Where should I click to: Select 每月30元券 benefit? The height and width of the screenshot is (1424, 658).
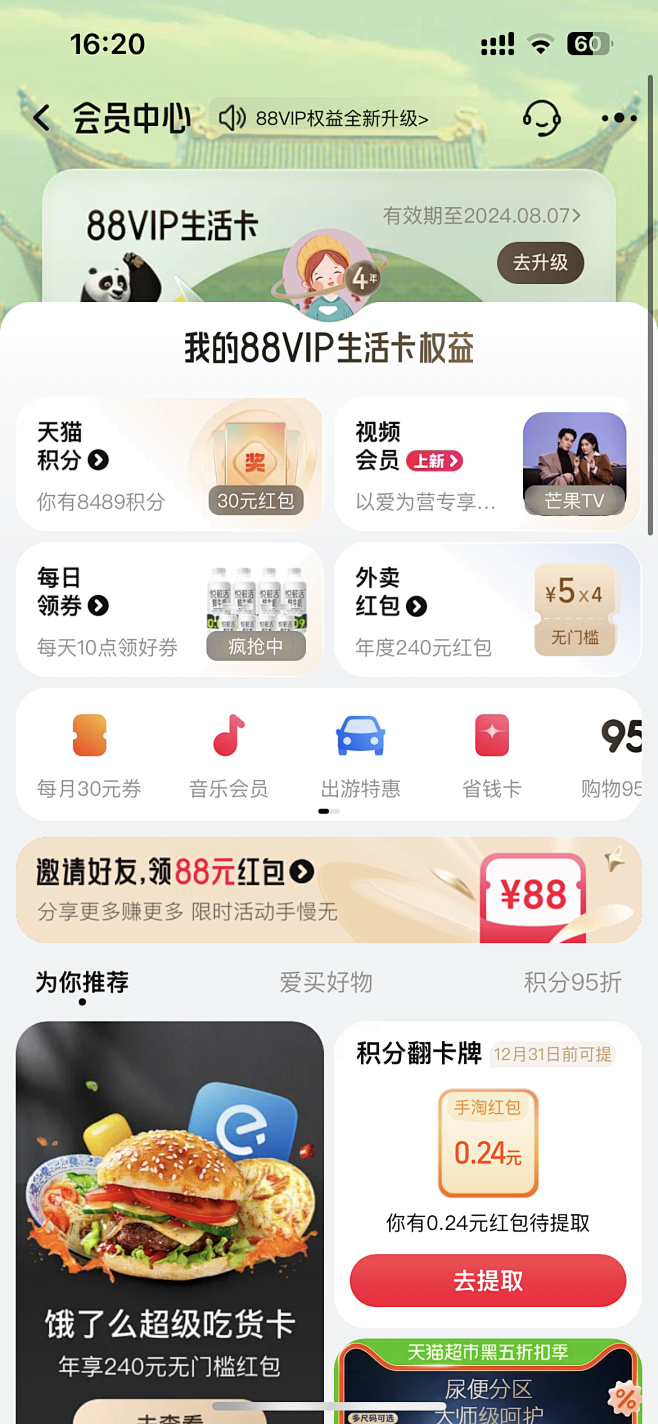click(89, 755)
